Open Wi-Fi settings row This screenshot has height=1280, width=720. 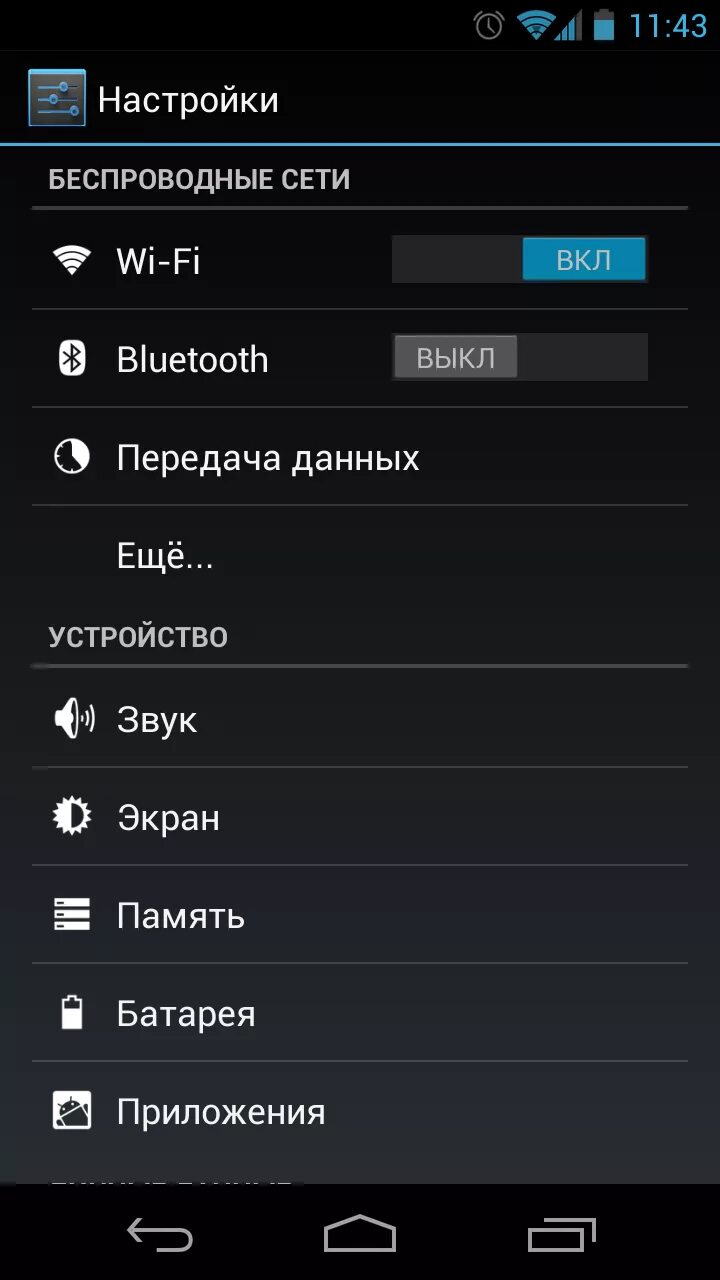point(360,261)
